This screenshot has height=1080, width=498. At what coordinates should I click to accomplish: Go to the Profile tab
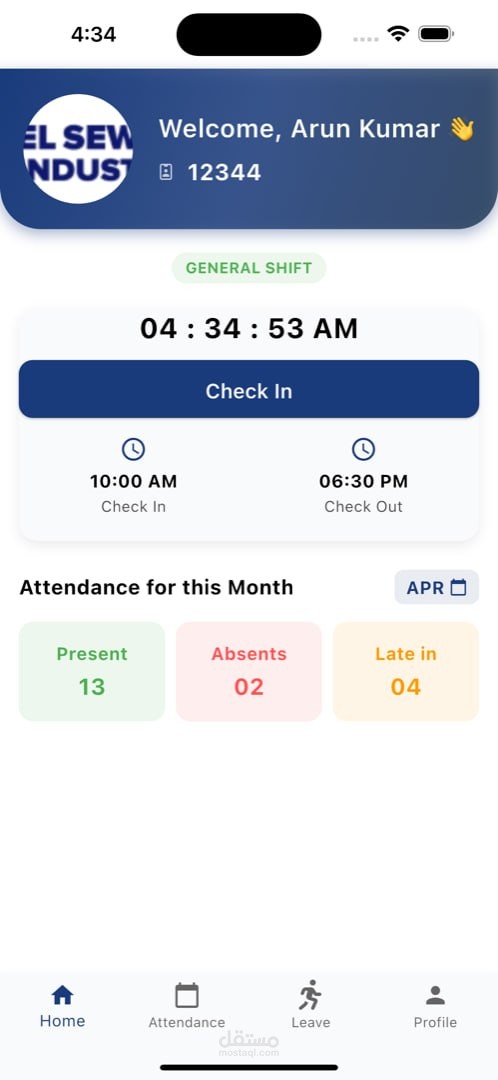click(435, 1006)
